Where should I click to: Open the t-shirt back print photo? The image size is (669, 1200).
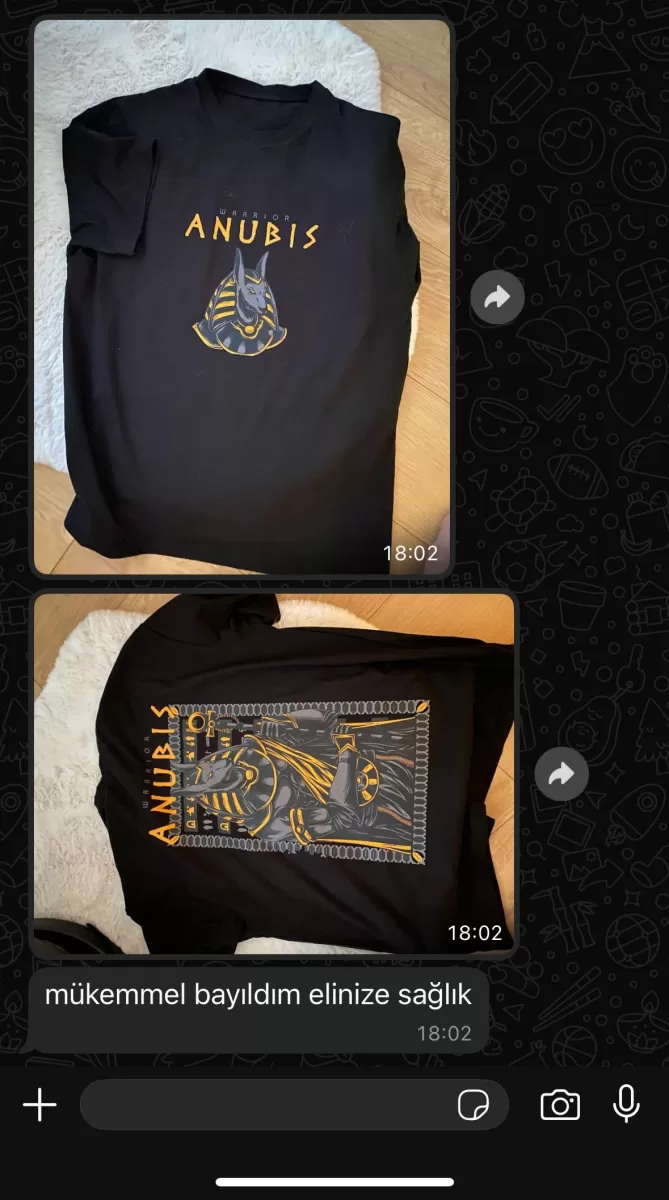pyautogui.click(x=274, y=774)
